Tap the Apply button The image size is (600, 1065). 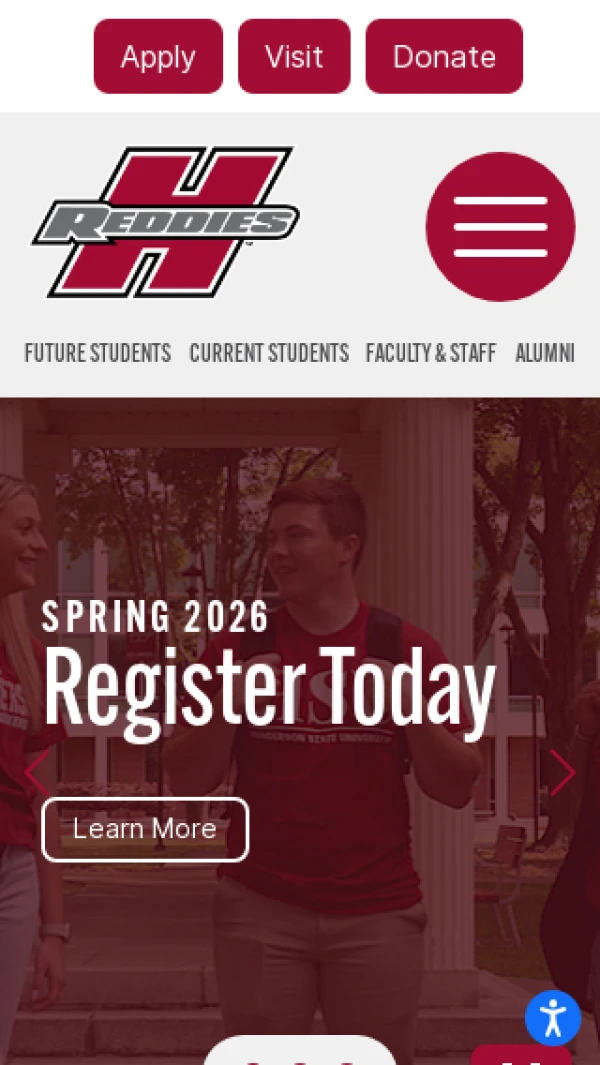[158, 57]
